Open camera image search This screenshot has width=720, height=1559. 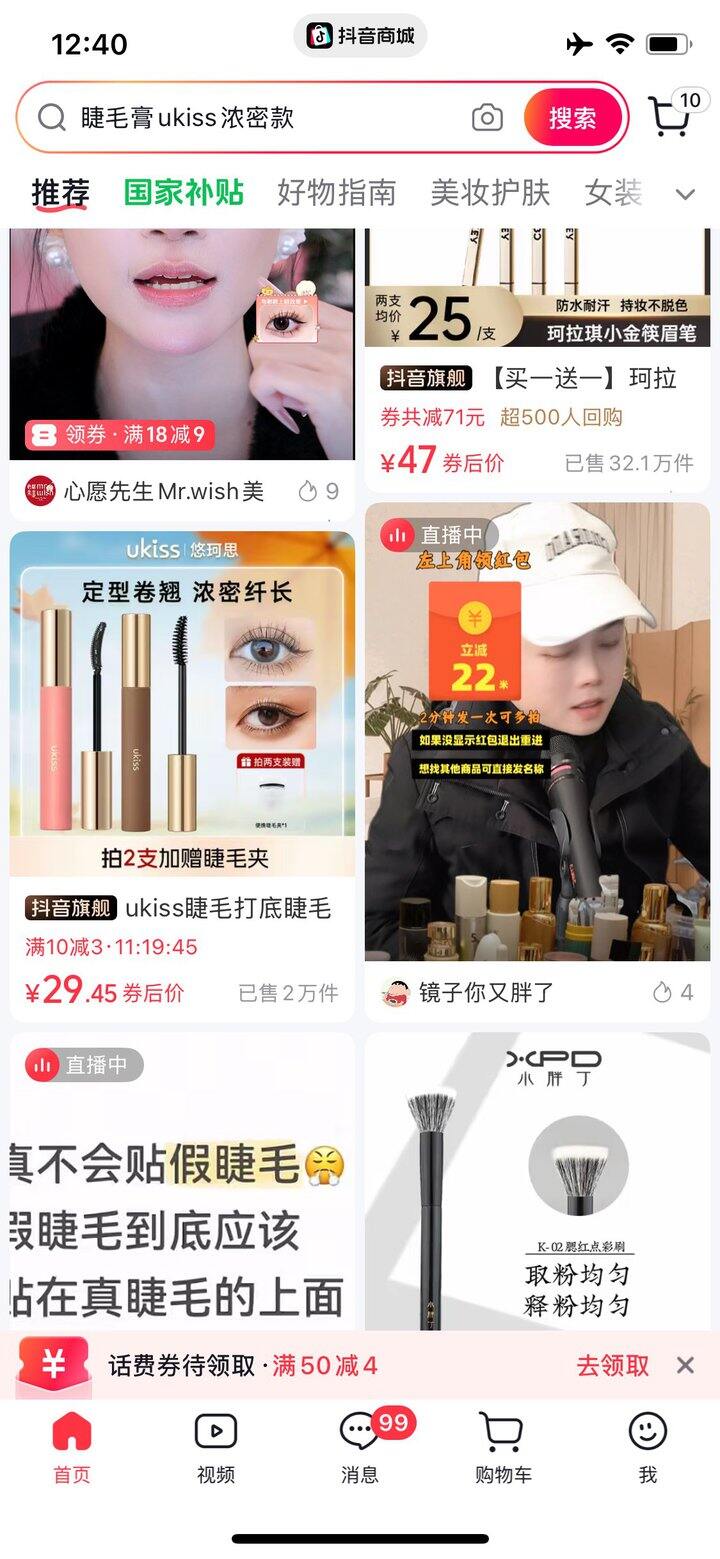point(487,118)
